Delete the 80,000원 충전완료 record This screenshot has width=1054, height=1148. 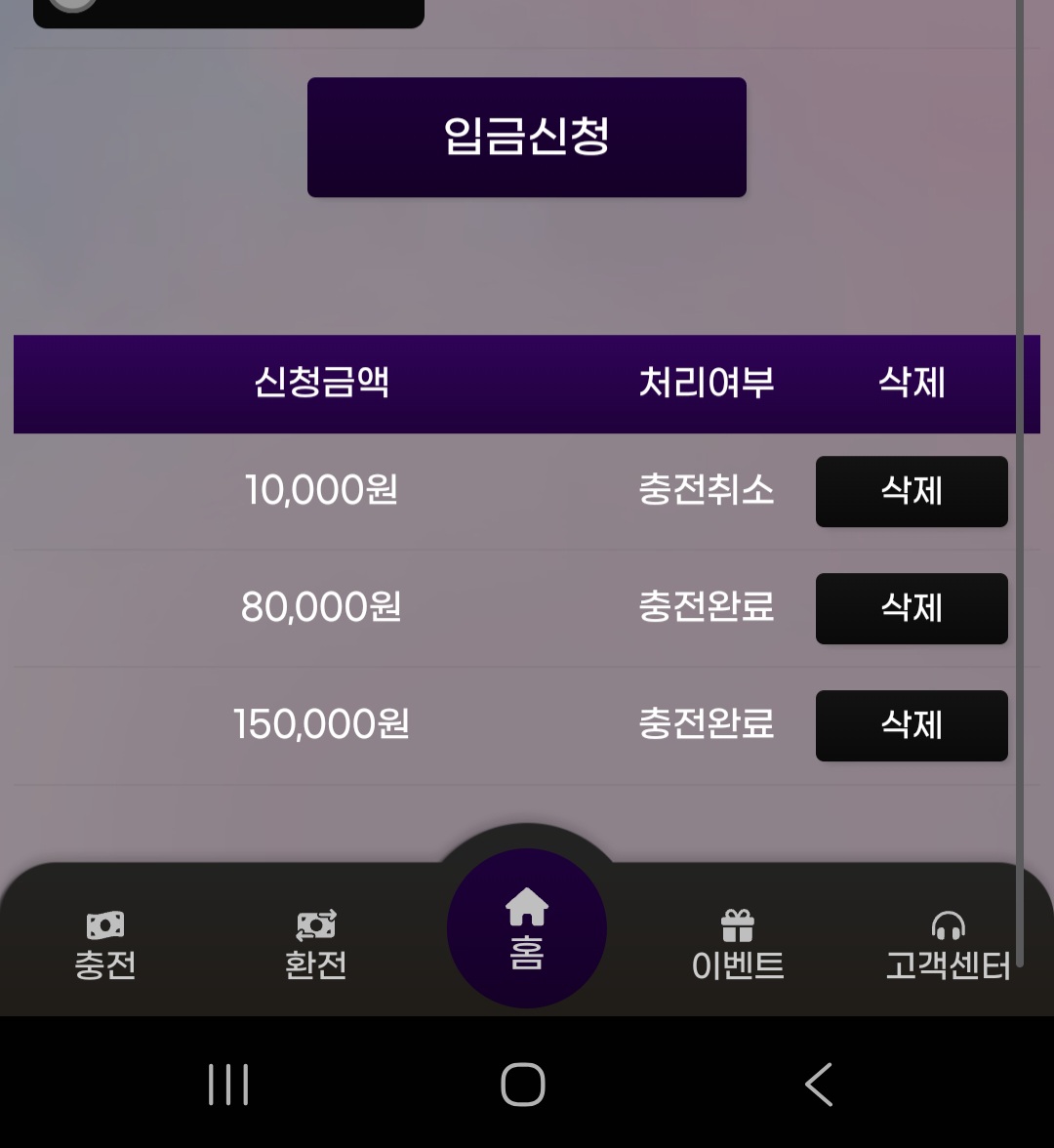pyautogui.click(x=911, y=608)
